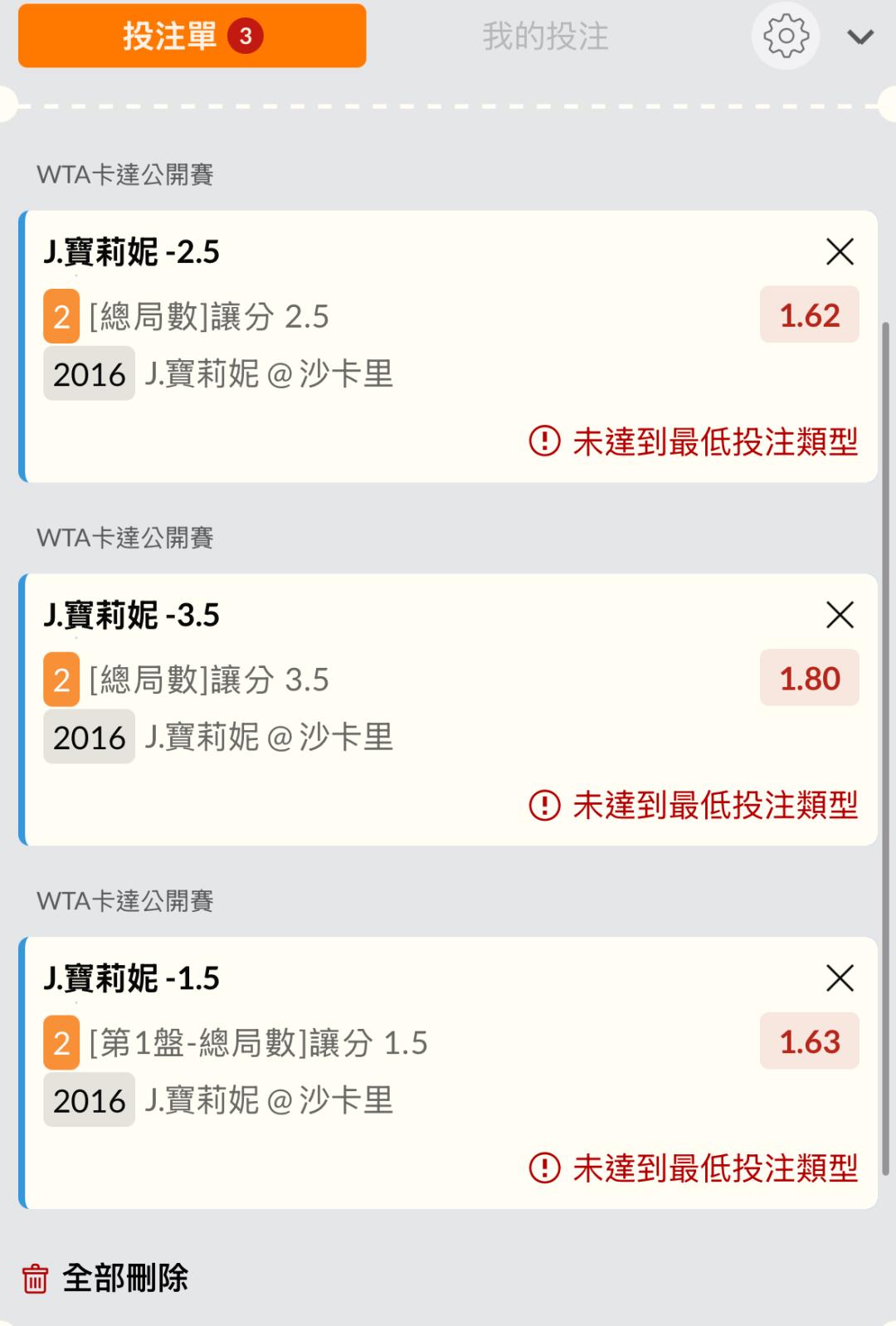The height and width of the screenshot is (1326, 896).
Task: Open bet slip settings gear
Action: [785, 37]
